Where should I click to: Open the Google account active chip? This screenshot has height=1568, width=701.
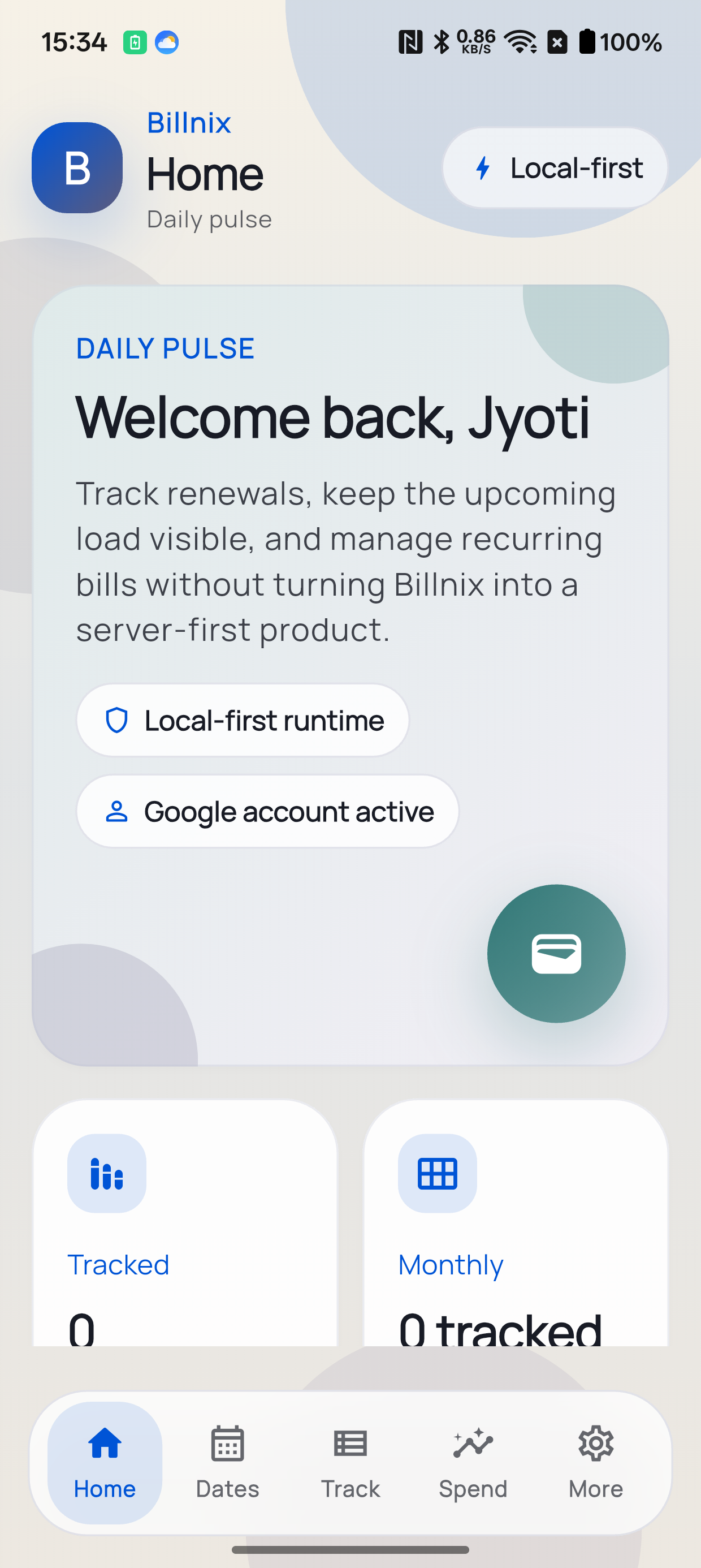coord(268,811)
